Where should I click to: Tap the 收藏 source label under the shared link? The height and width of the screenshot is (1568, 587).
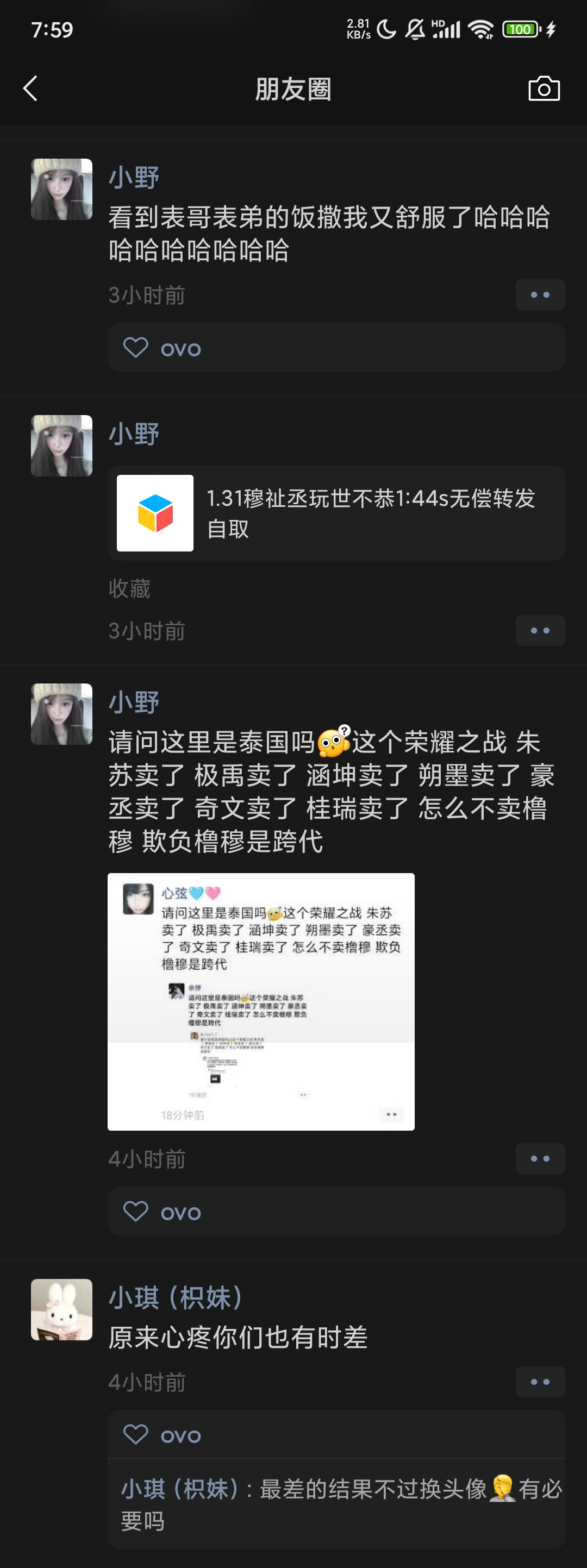pyautogui.click(x=129, y=588)
